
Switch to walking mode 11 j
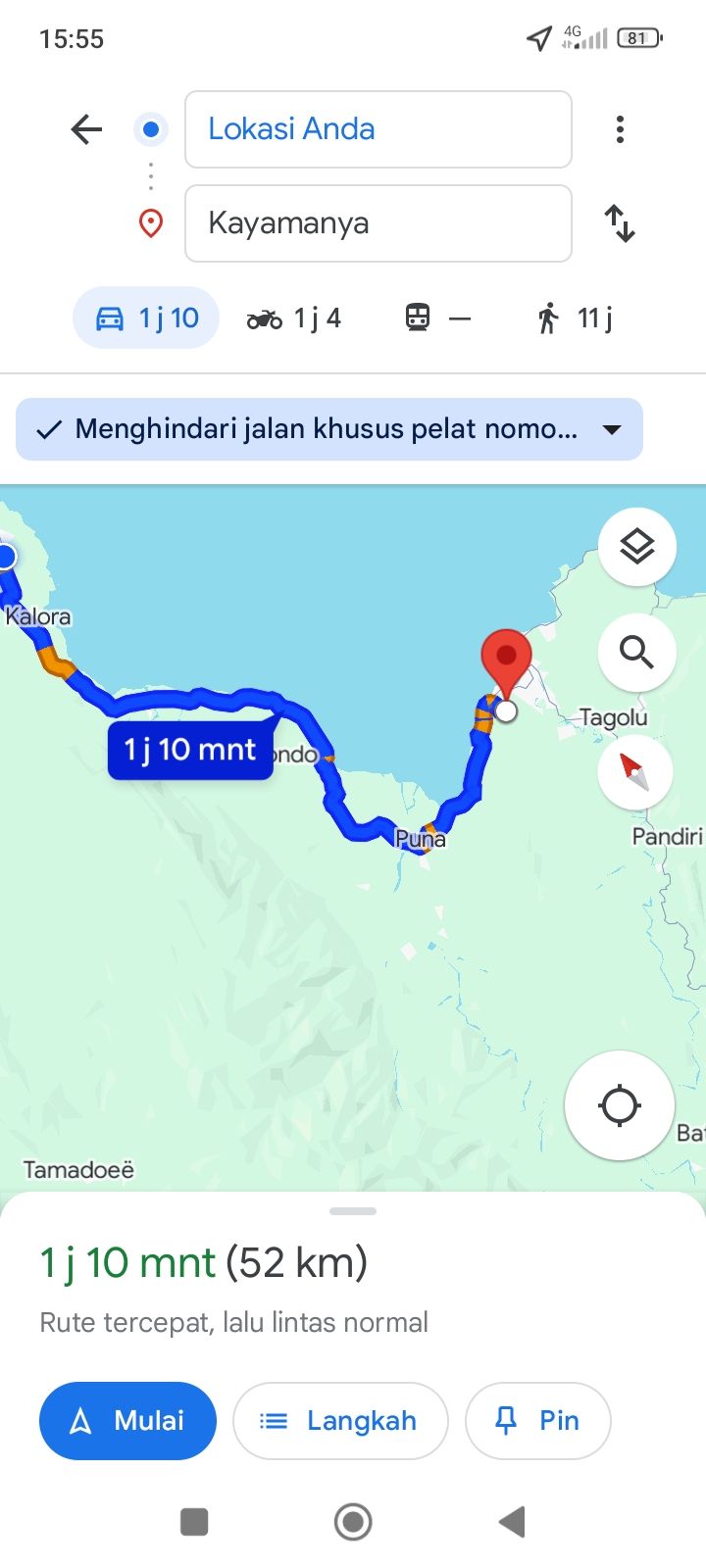575,318
